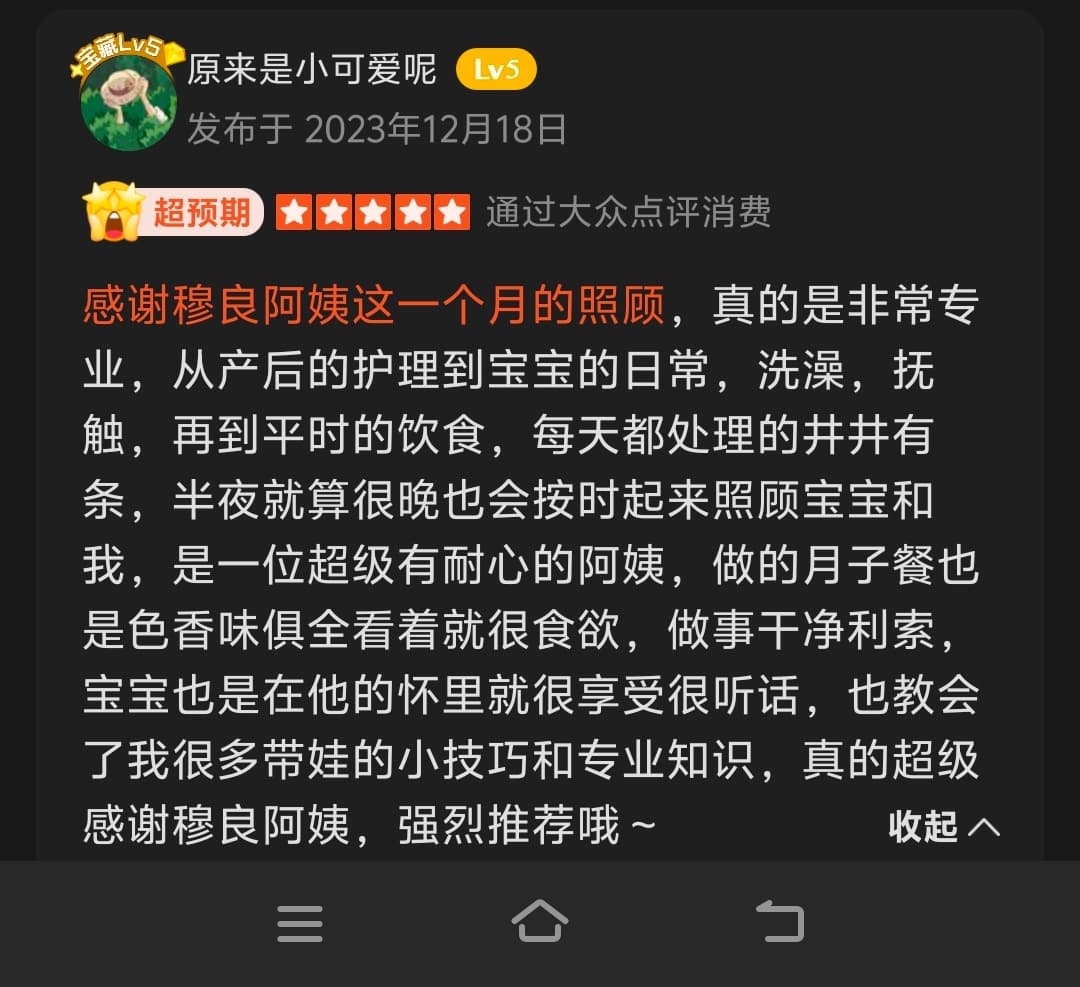Return to the home screen
The width and height of the screenshot is (1080, 987).
coord(540,922)
